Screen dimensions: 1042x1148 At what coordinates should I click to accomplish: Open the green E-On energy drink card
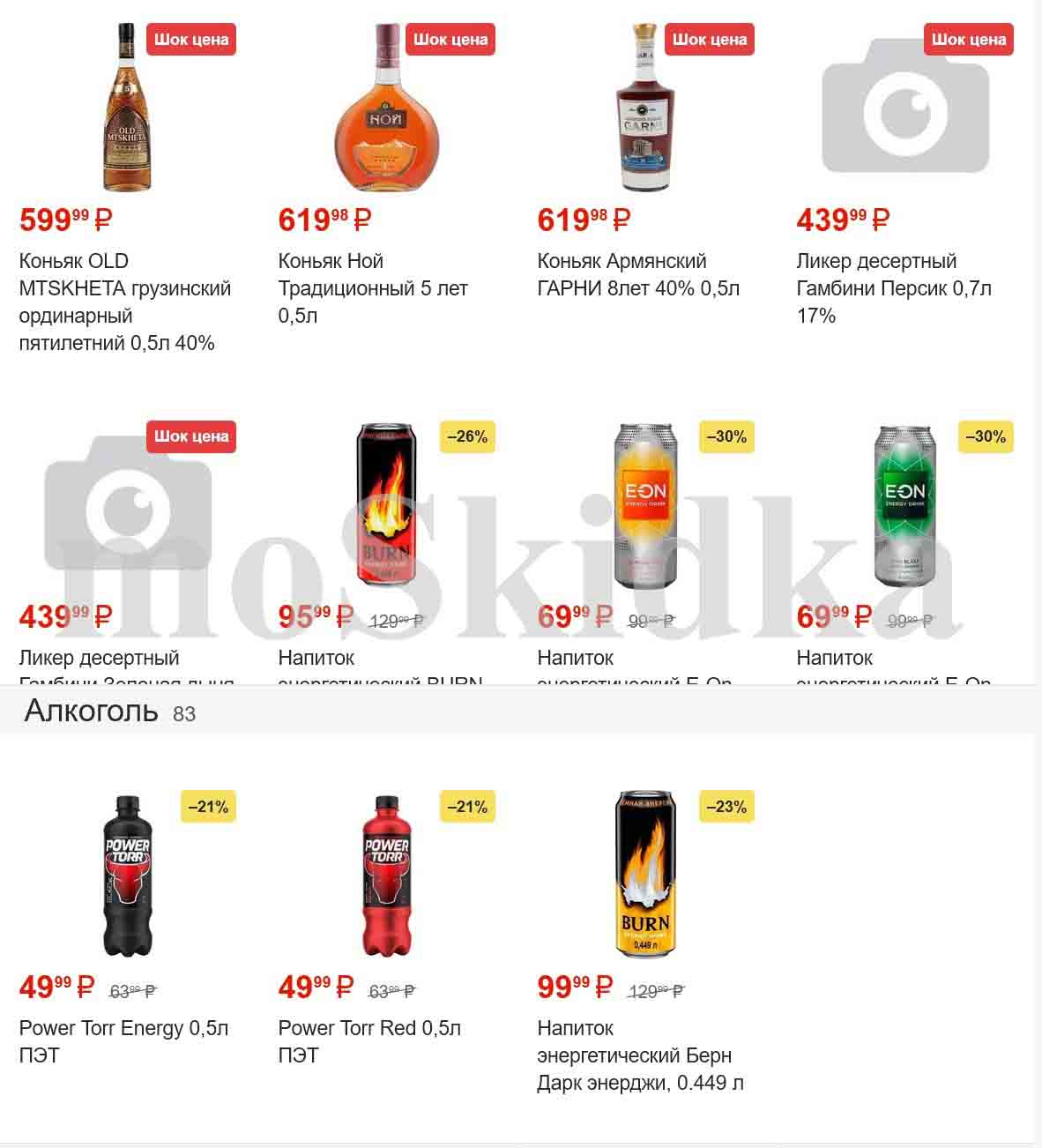click(904, 505)
